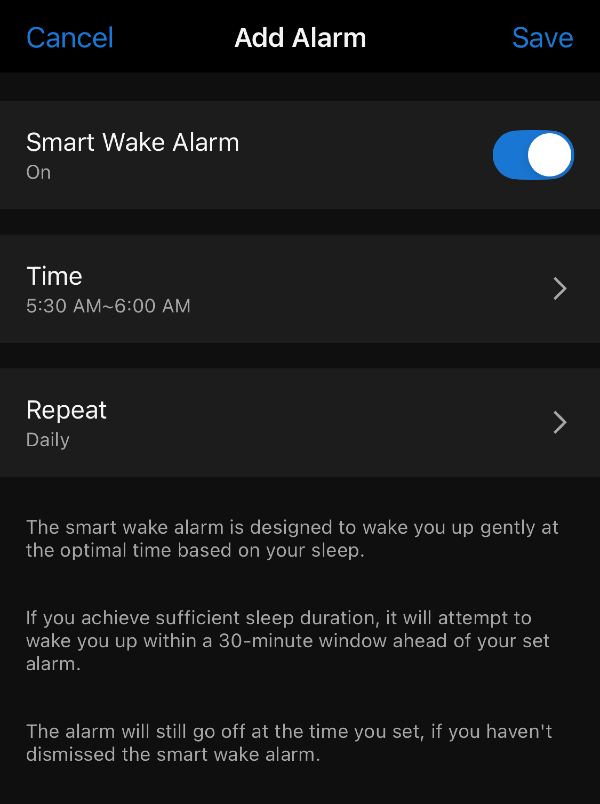Image resolution: width=600 pixels, height=804 pixels.
Task: Save the new alarm
Action: coord(542,38)
